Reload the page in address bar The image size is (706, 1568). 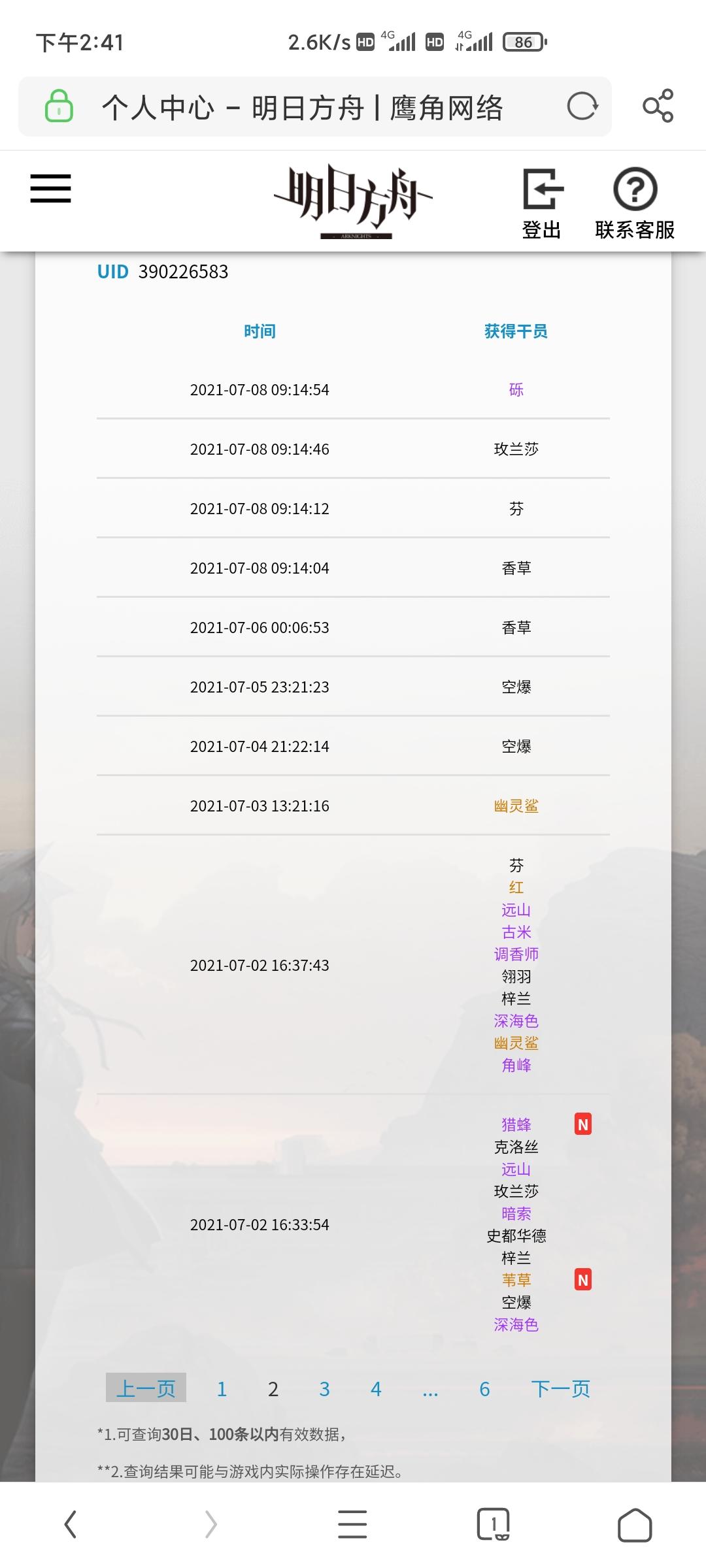(582, 106)
